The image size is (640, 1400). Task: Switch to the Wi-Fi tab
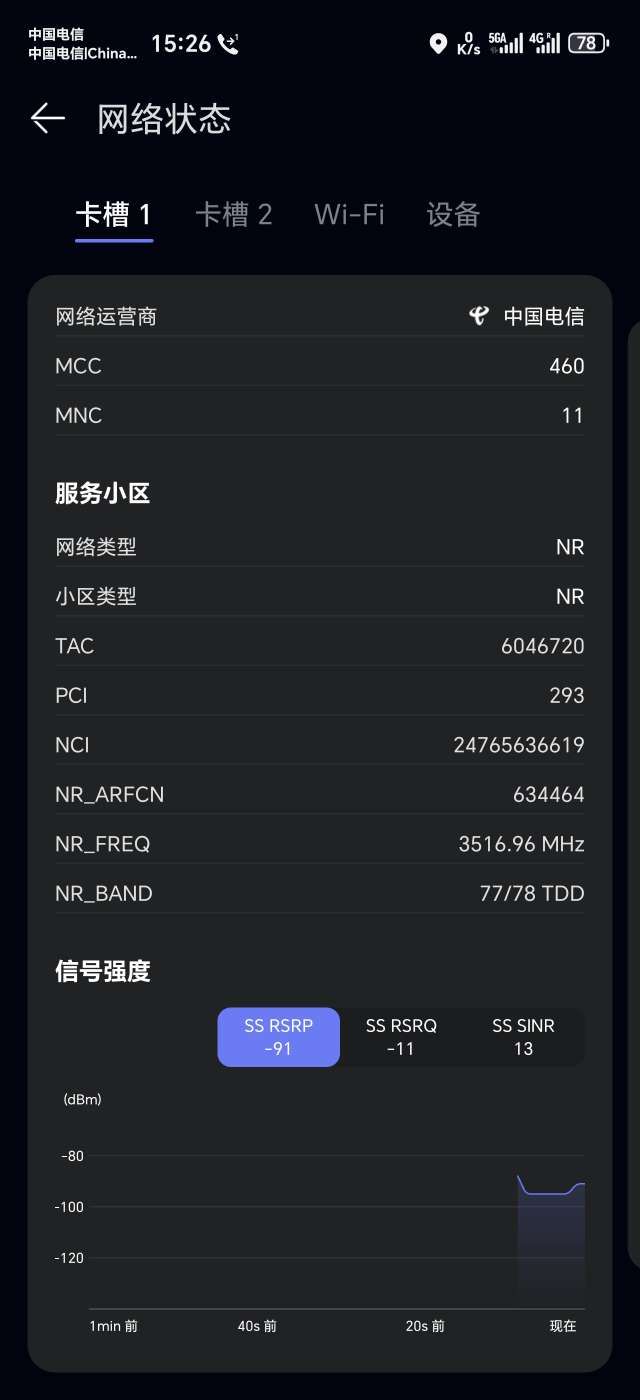(349, 214)
